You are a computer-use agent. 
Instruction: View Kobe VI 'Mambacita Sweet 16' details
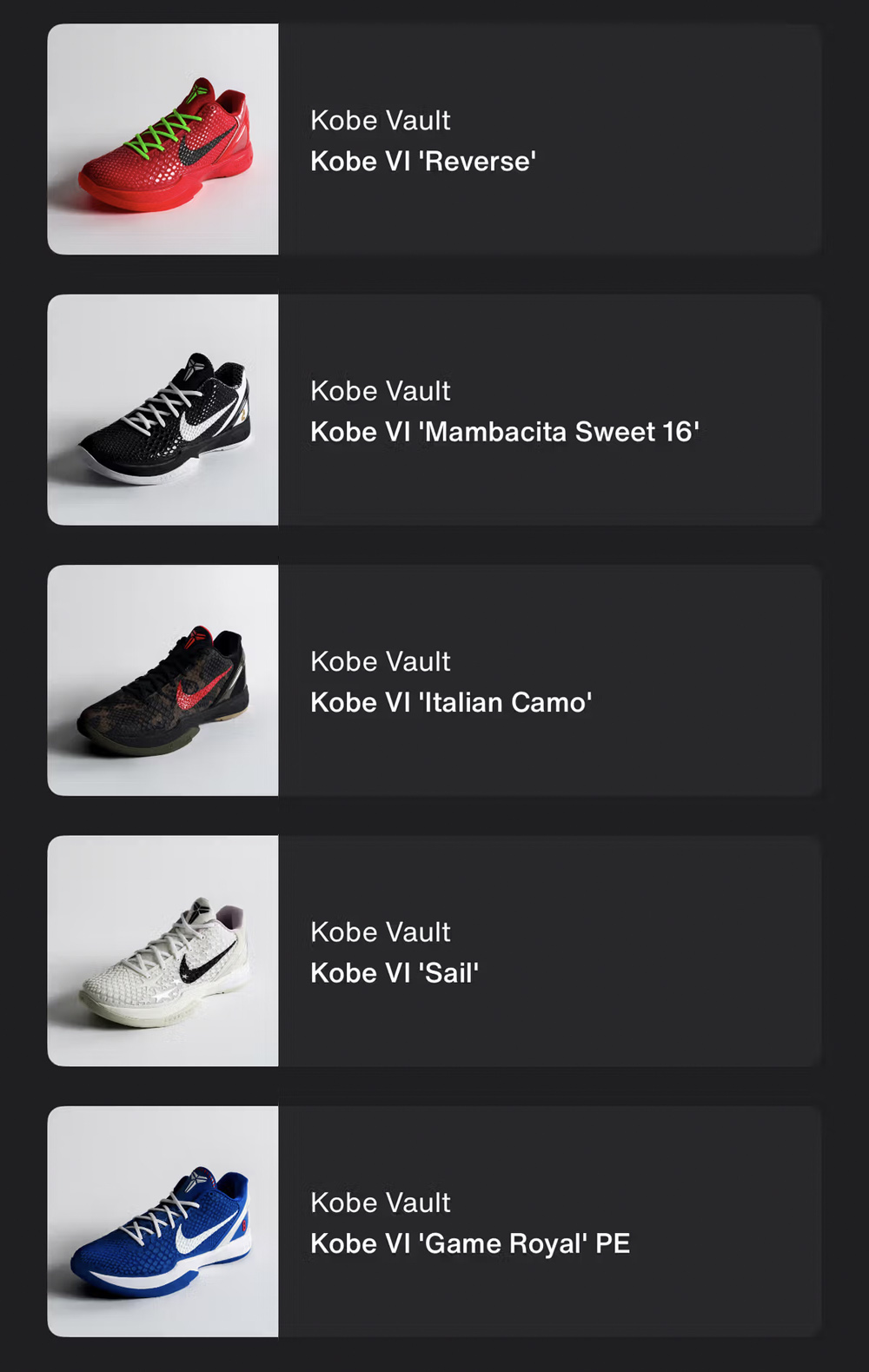tap(434, 409)
